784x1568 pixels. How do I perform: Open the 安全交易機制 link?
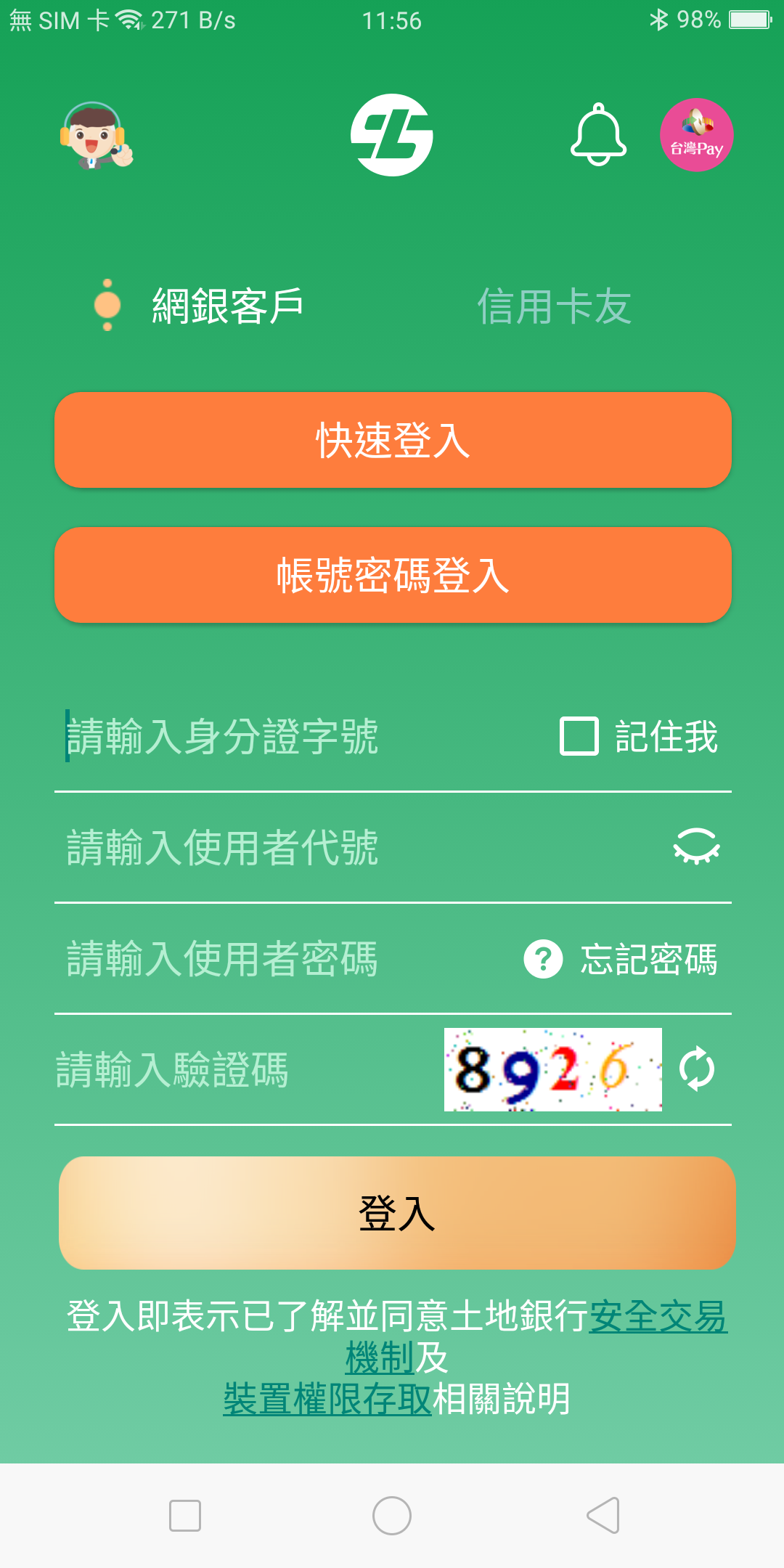[x=657, y=1316]
